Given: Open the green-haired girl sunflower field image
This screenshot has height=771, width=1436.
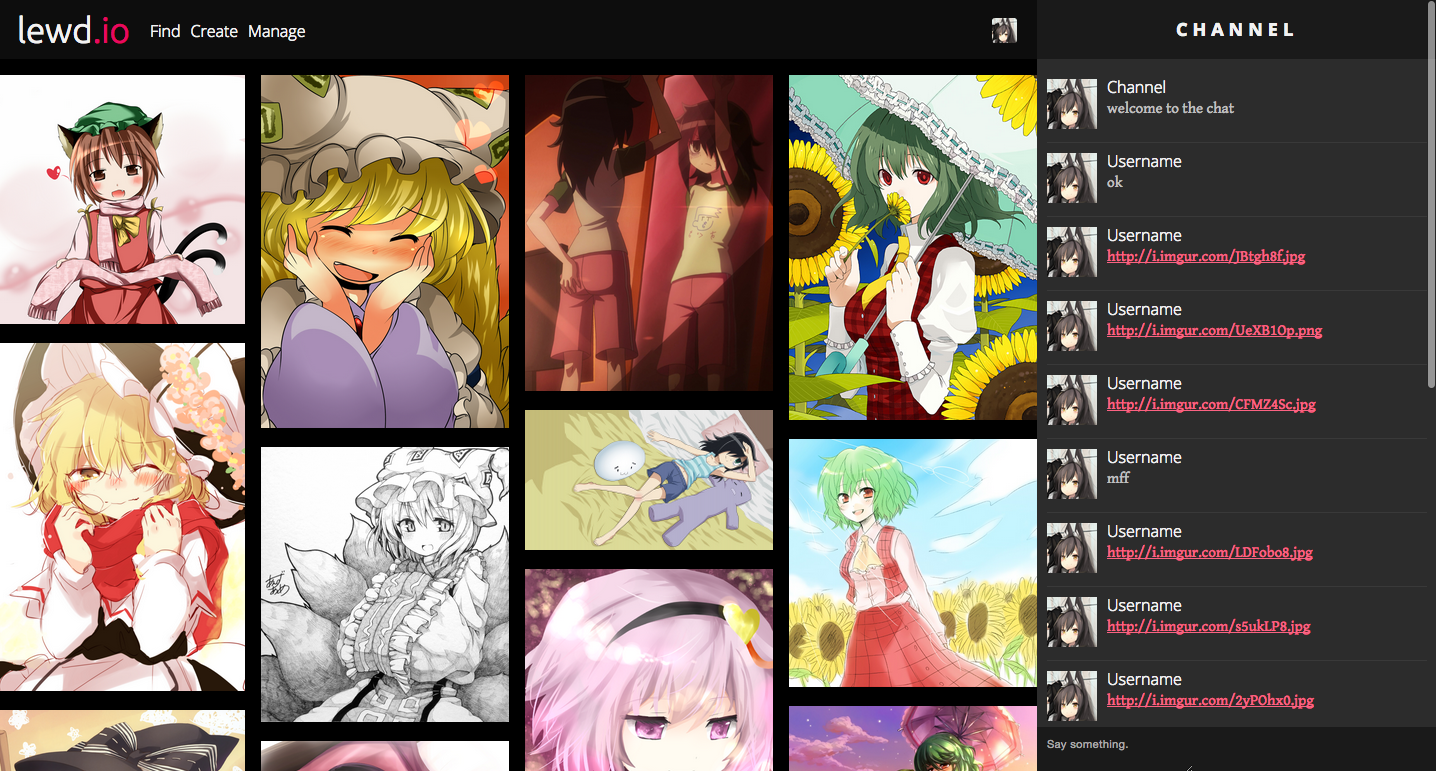Looking at the screenshot, I should point(912,562).
